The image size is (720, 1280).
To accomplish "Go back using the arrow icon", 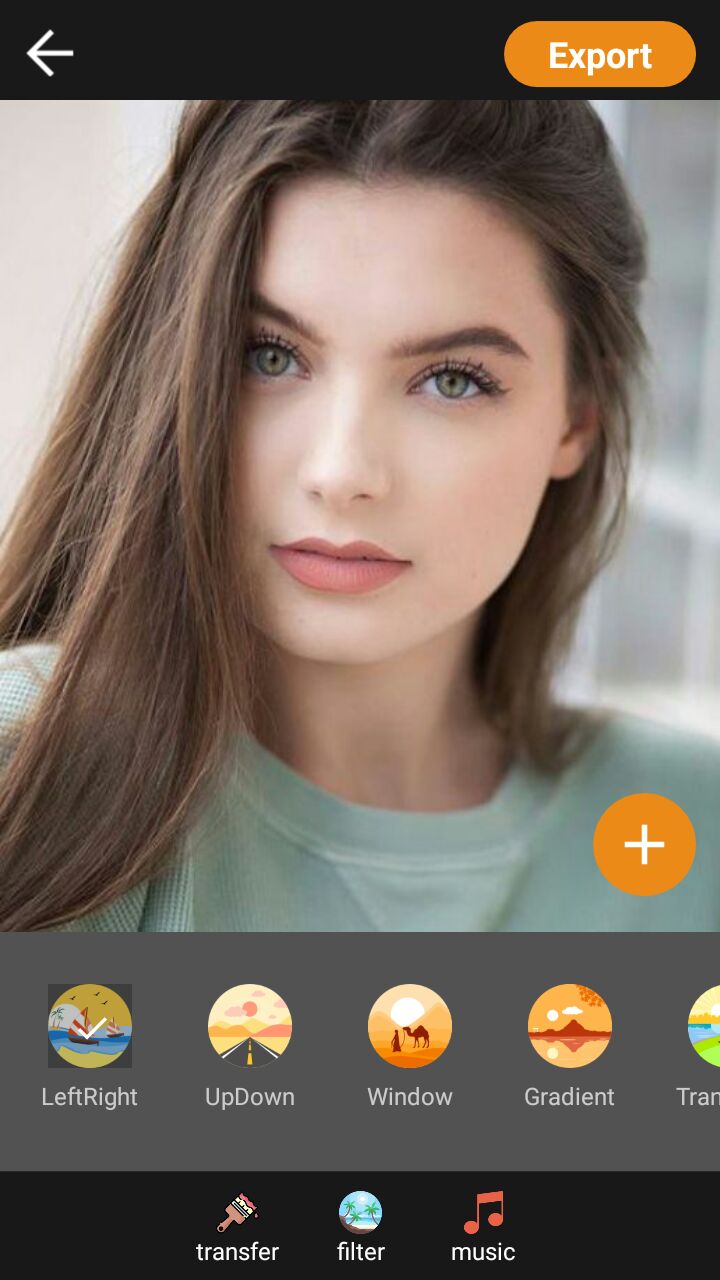I will (x=50, y=52).
